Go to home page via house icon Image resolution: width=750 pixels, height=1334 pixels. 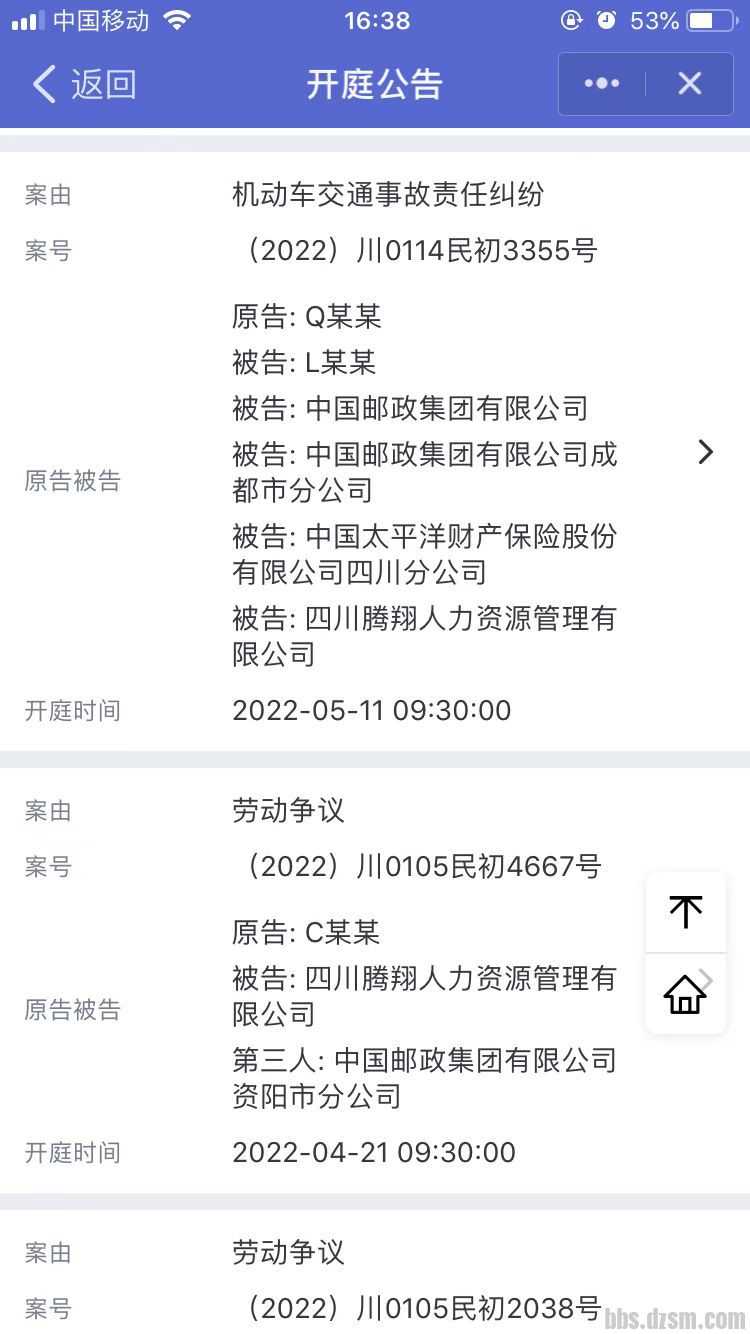click(x=686, y=994)
